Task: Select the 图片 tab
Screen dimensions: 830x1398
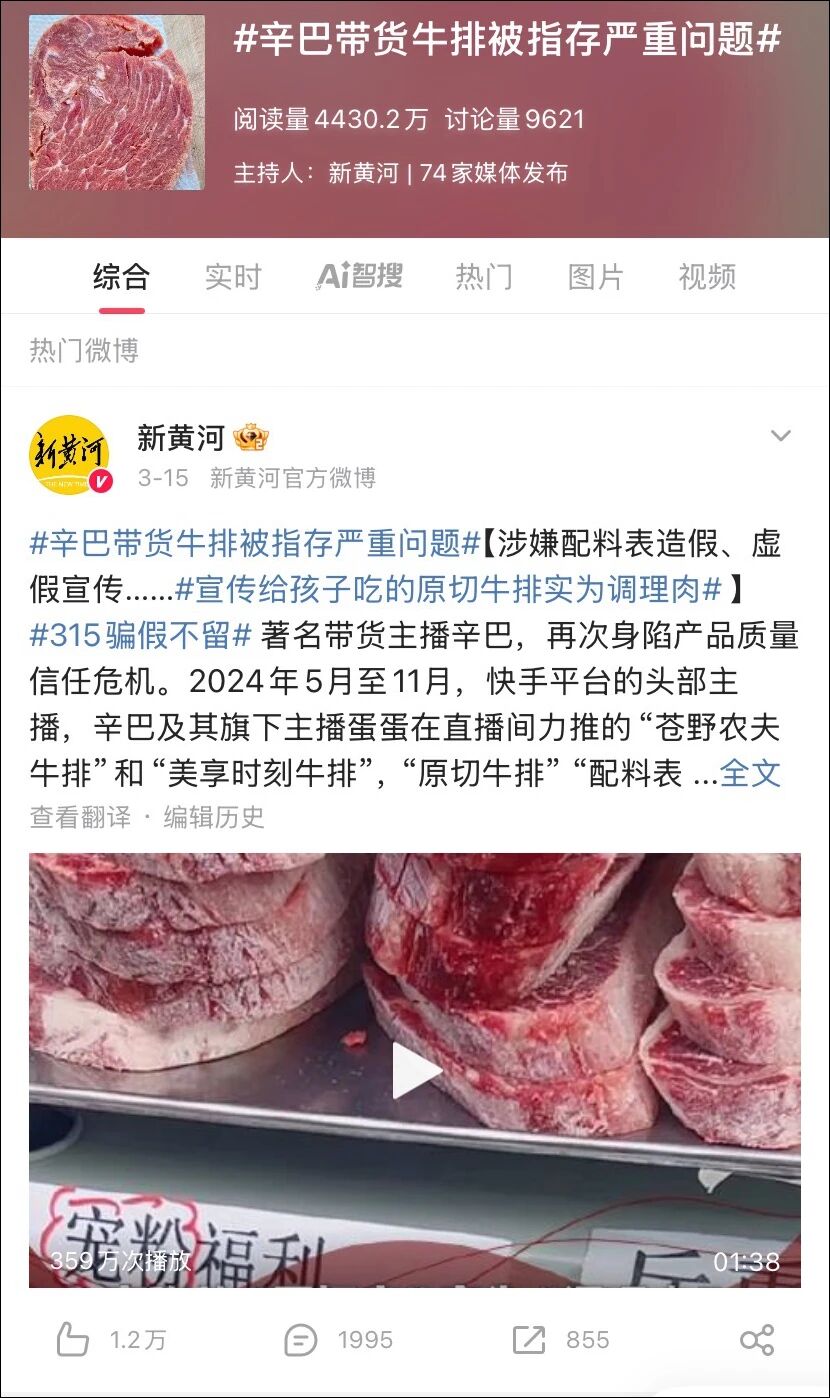Action: (596, 277)
